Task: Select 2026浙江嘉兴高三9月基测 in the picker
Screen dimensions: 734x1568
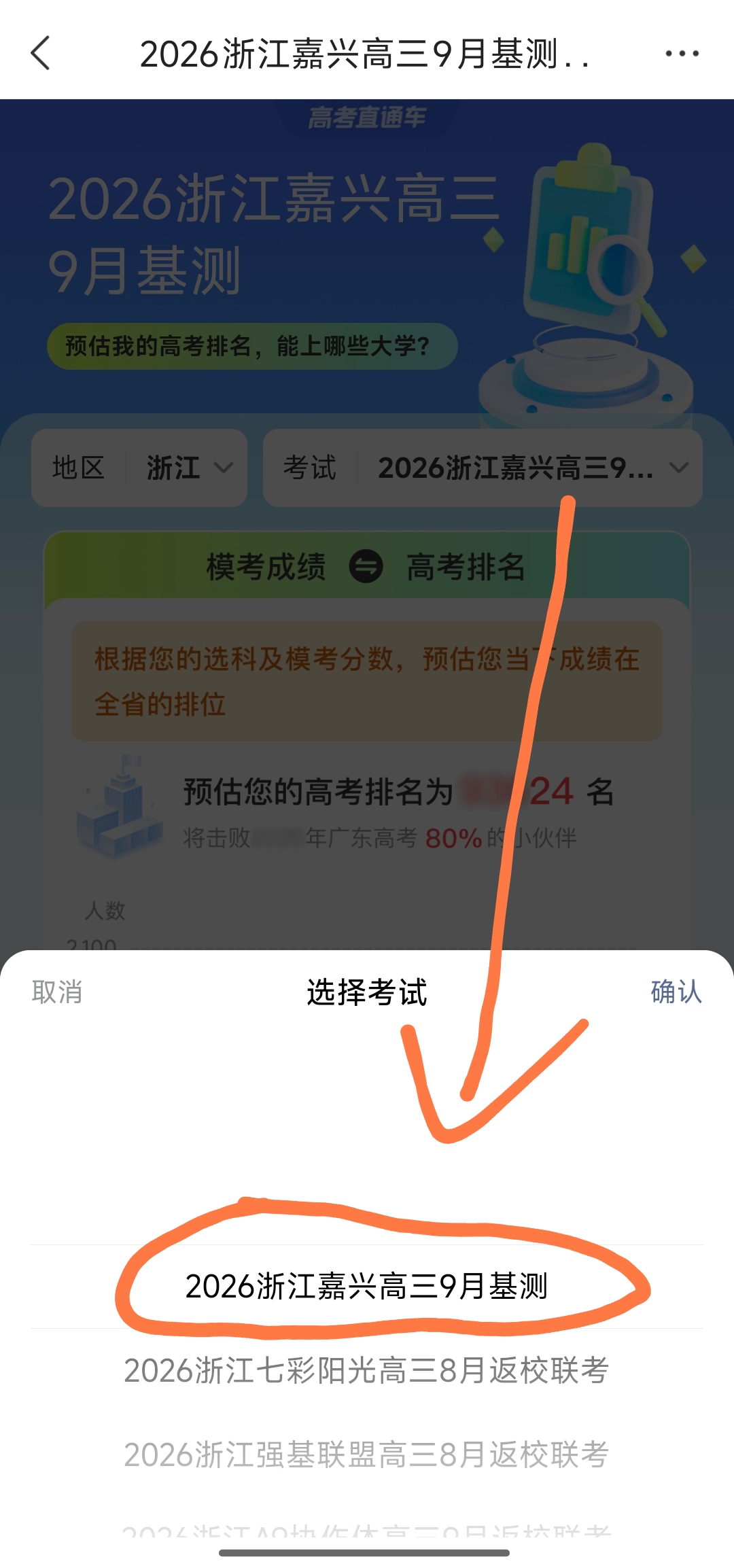Action: point(366,1286)
